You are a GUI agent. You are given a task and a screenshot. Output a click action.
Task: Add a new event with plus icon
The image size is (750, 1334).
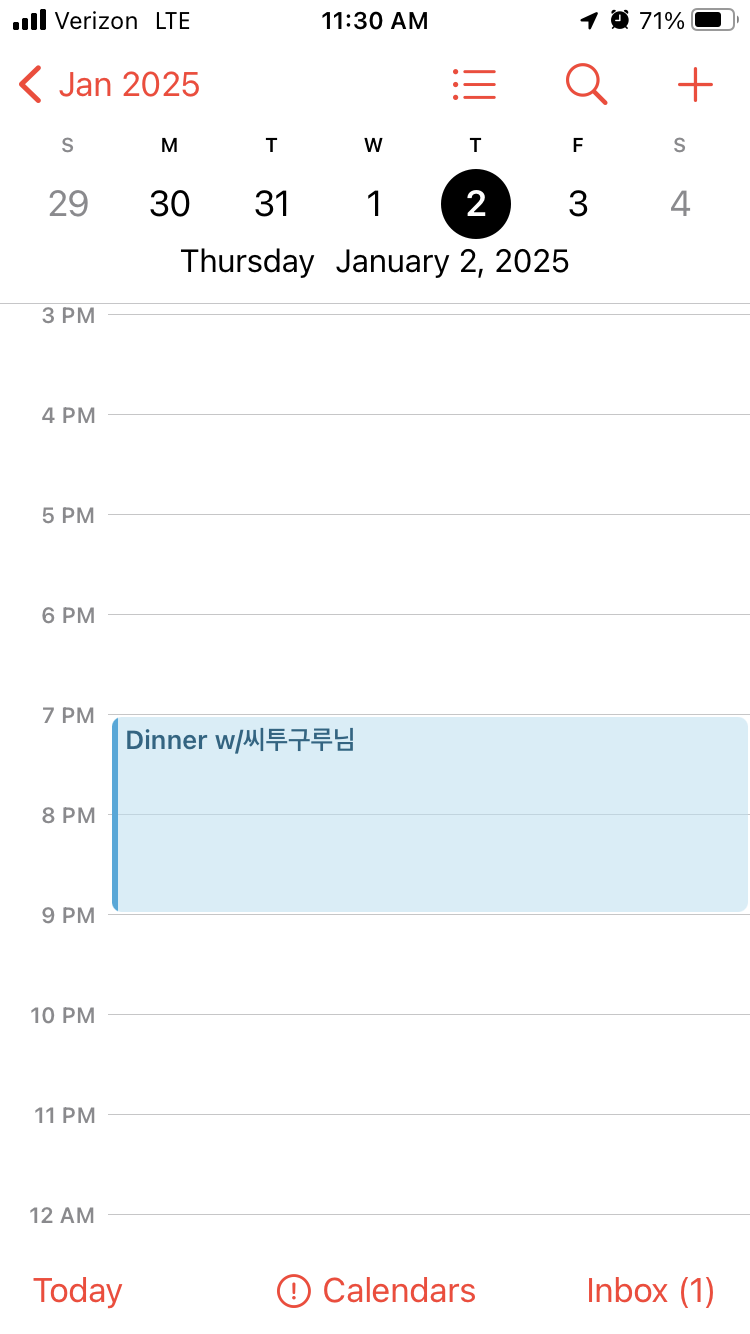coord(695,85)
